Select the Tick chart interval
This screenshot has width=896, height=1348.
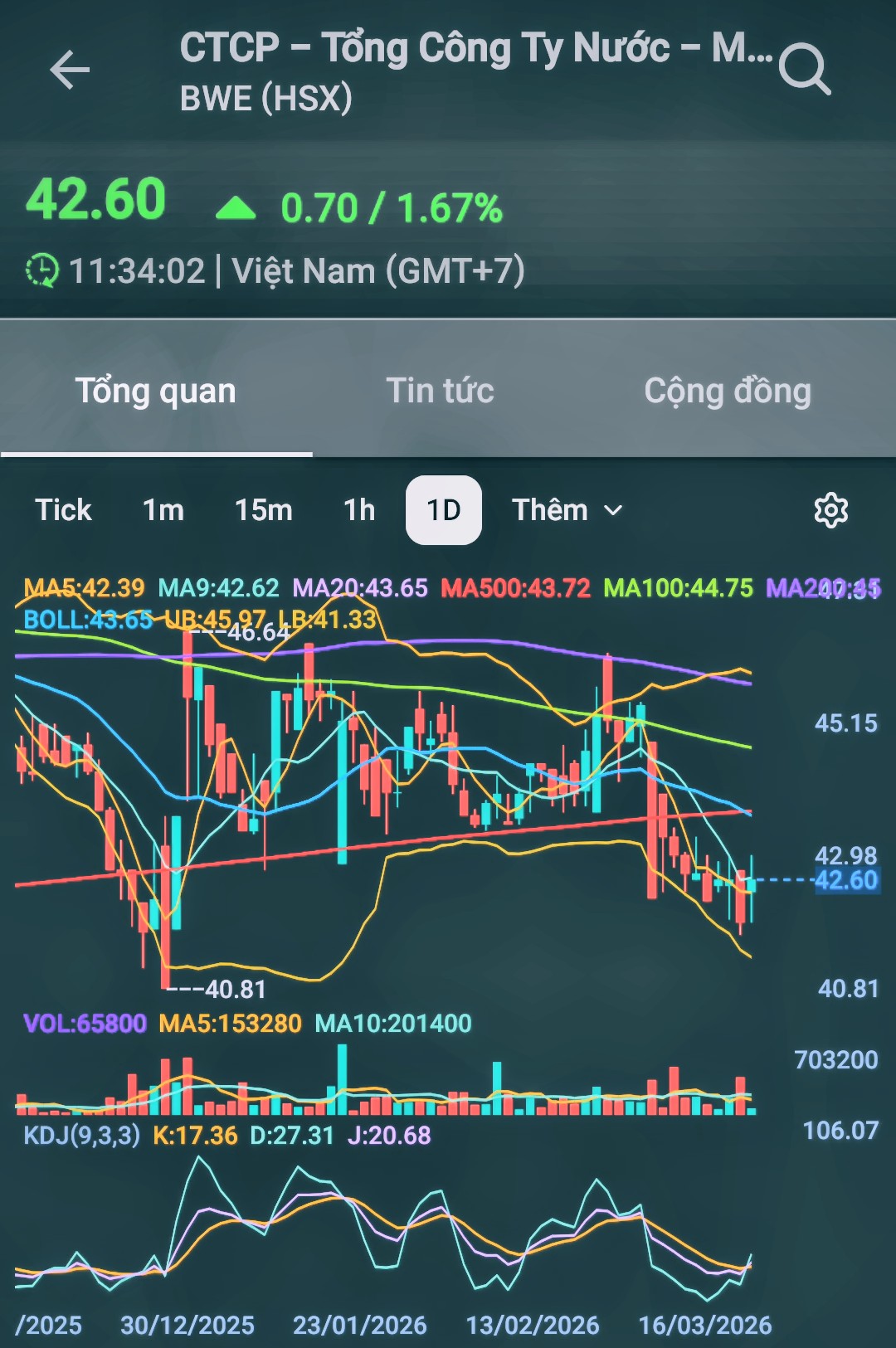[63, 510]
